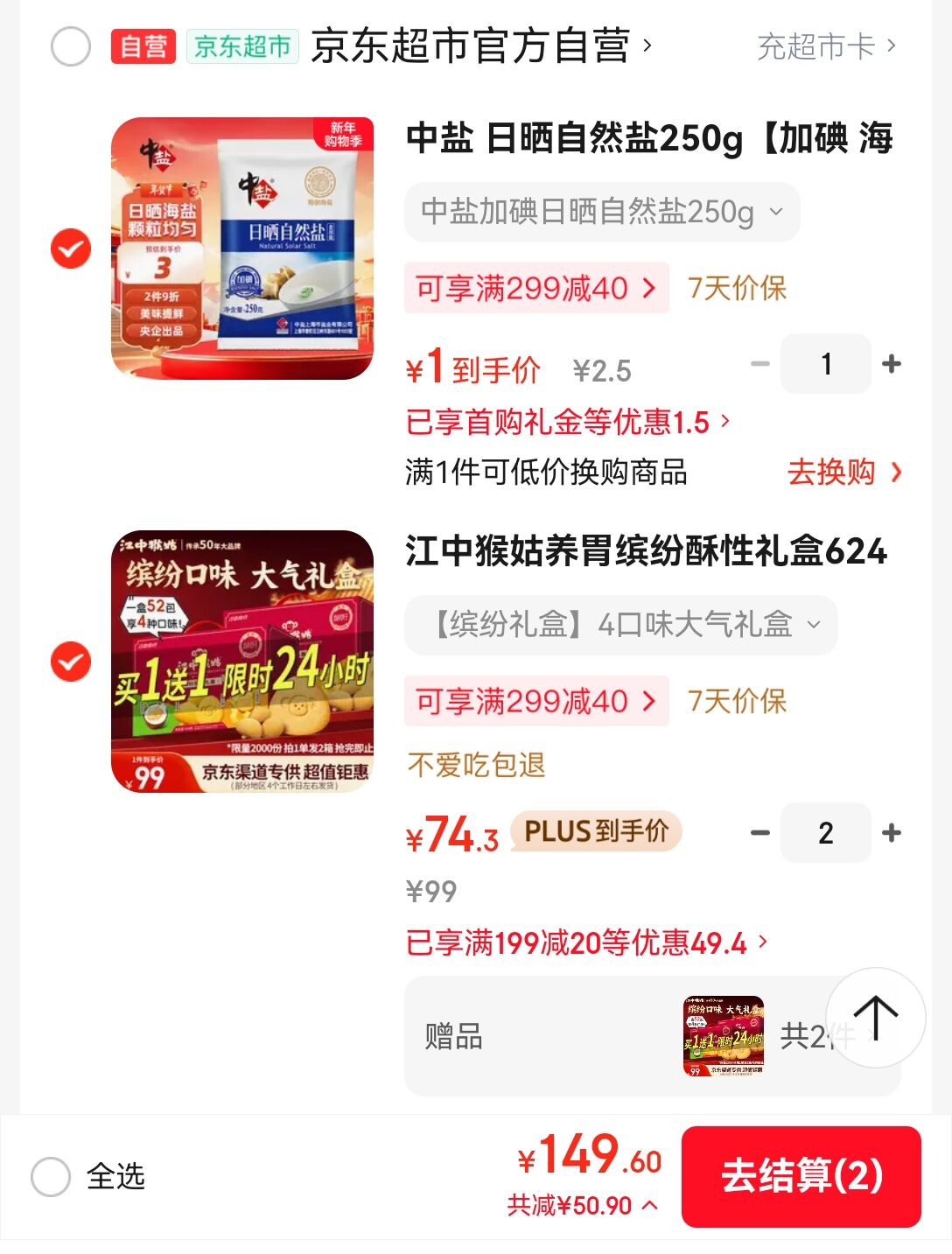952x1254 pixels.
Task: Jump back to top with arrow button
Action: [875, 1018]
